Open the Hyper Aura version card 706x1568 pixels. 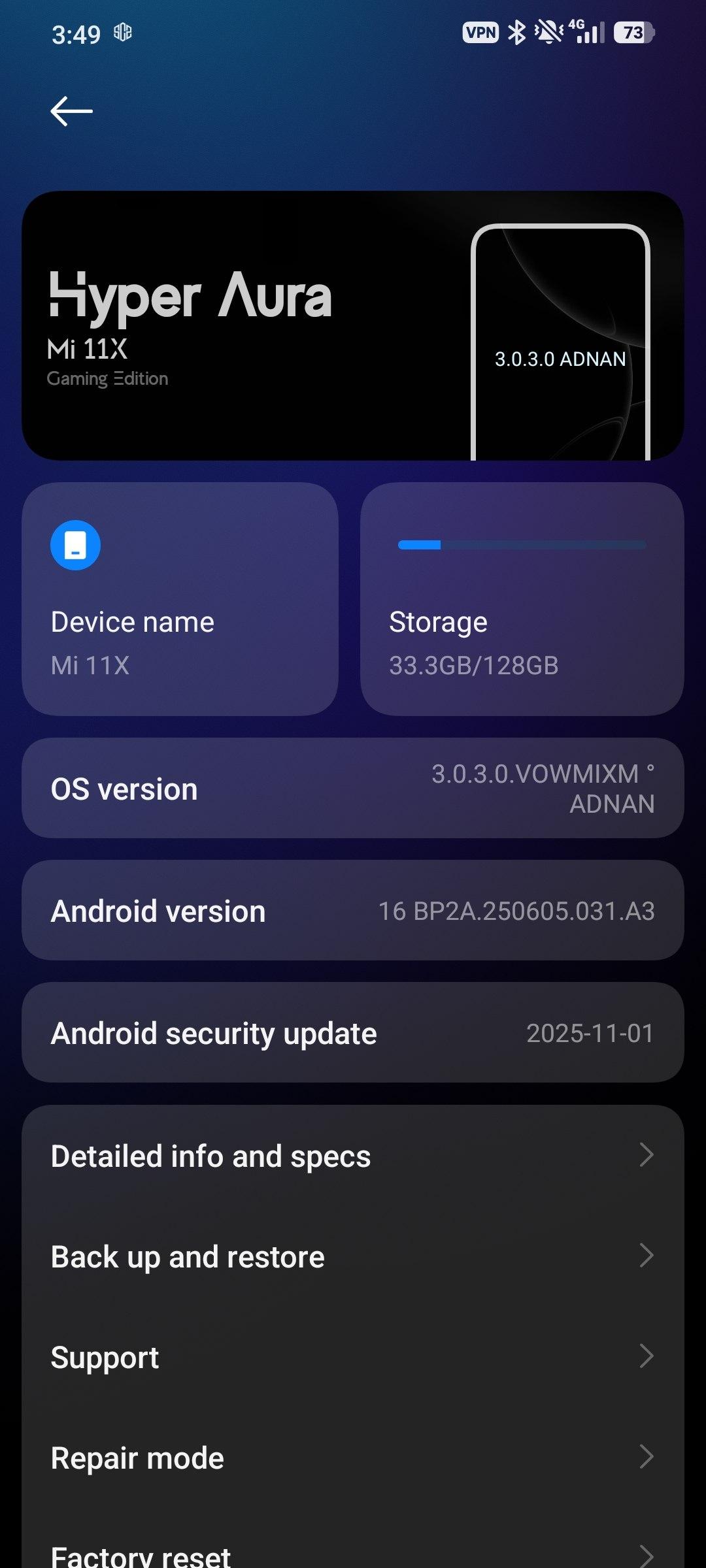pos(353,325)
